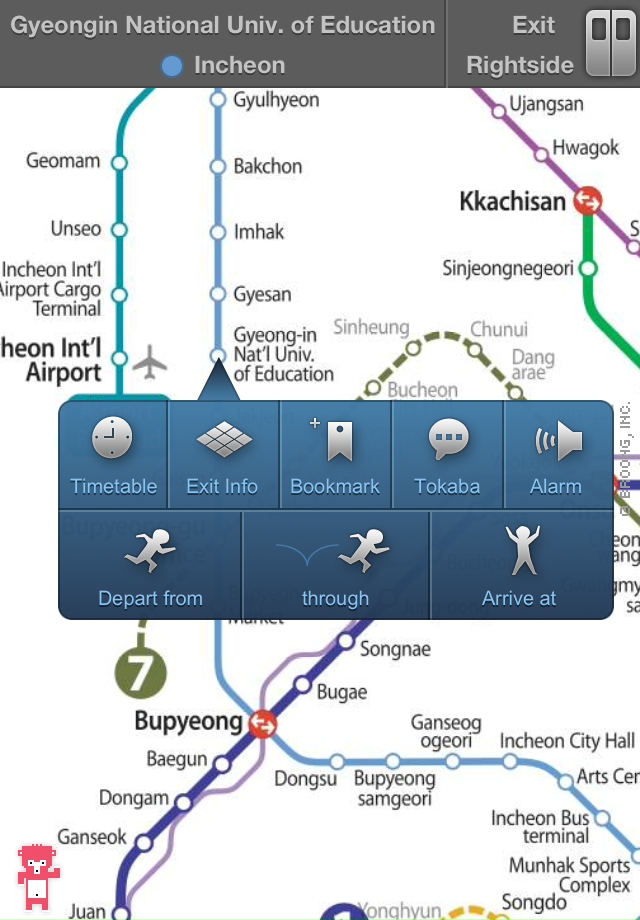
Task: Tap the Exit Rightside door icon
Action: tap(609, 43)
